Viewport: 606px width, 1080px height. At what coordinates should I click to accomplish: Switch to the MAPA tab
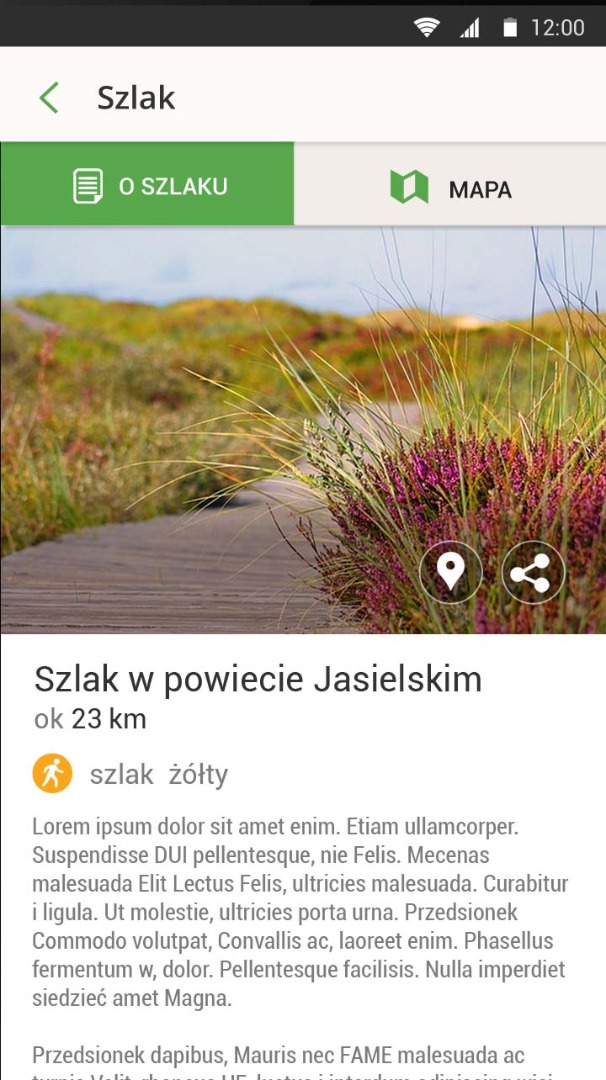(450, 186)
